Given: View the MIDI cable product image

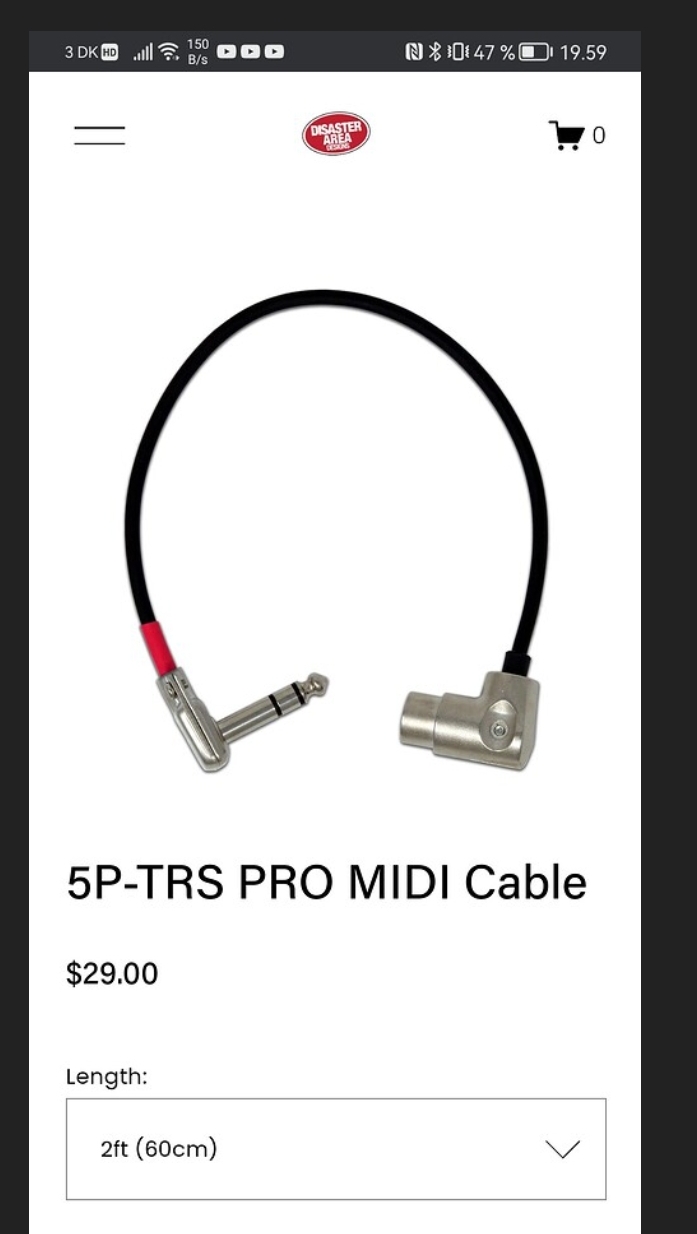Looking at the screenshot, I should pos(336,530).
